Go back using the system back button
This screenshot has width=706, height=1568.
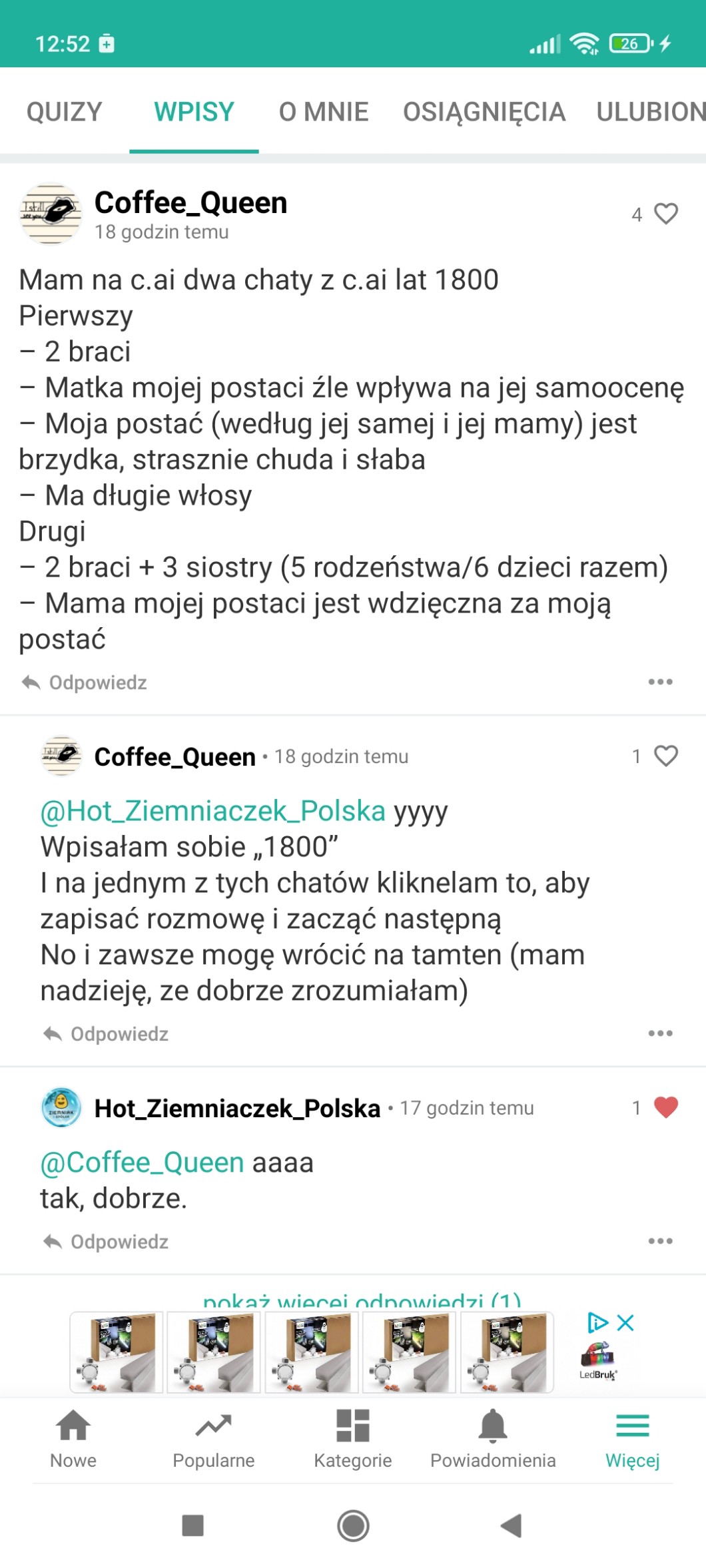pos(511,1525)
